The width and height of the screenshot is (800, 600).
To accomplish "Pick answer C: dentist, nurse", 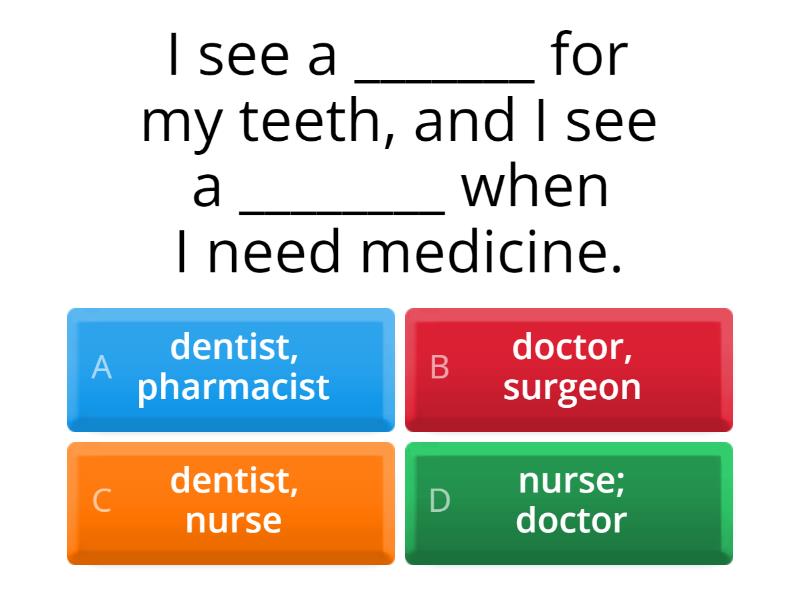I will tap(231, 502).
